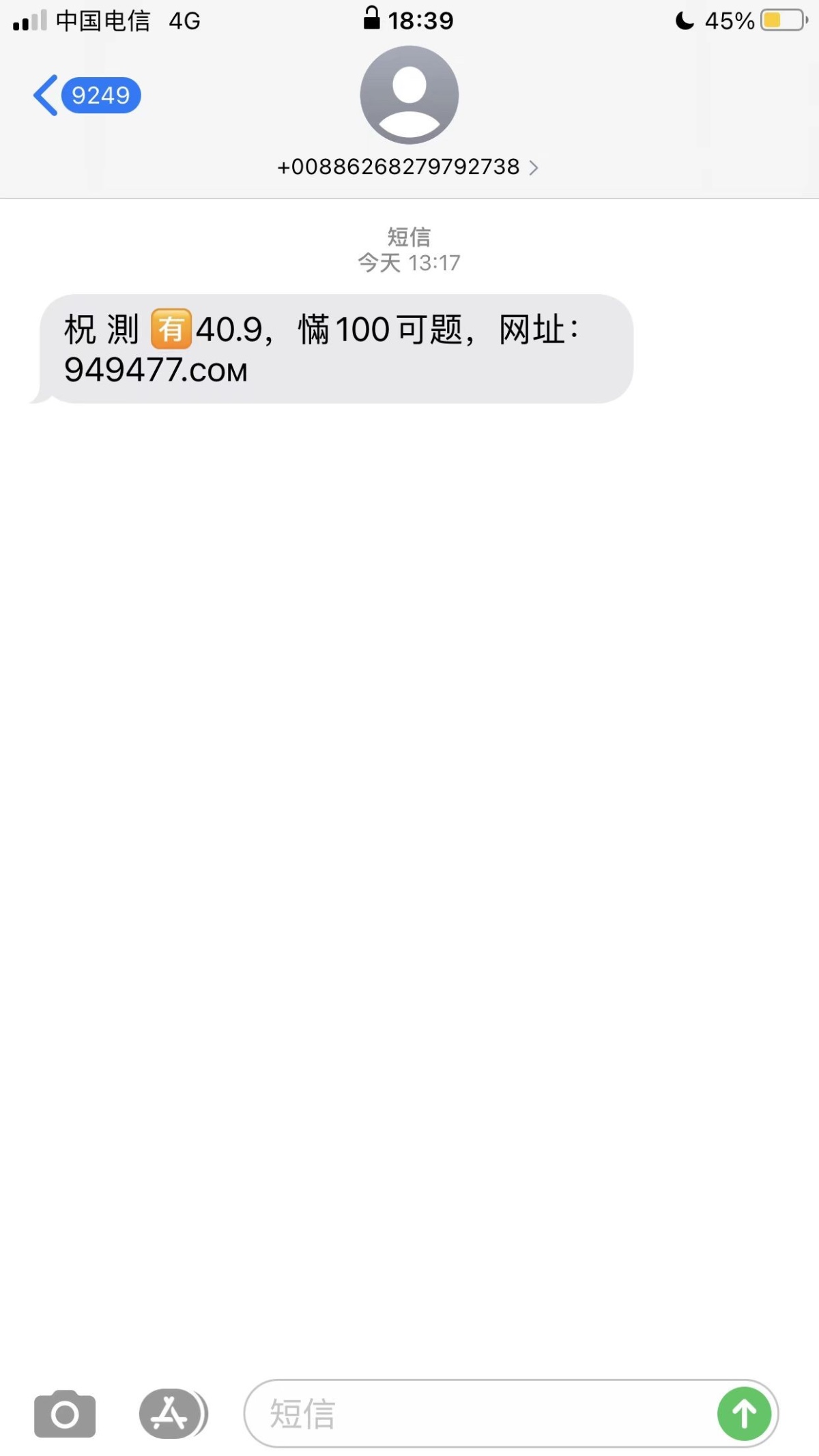Send the message with the green arrow
The width and height of the screenshot is (819, 1456).
744,1414
